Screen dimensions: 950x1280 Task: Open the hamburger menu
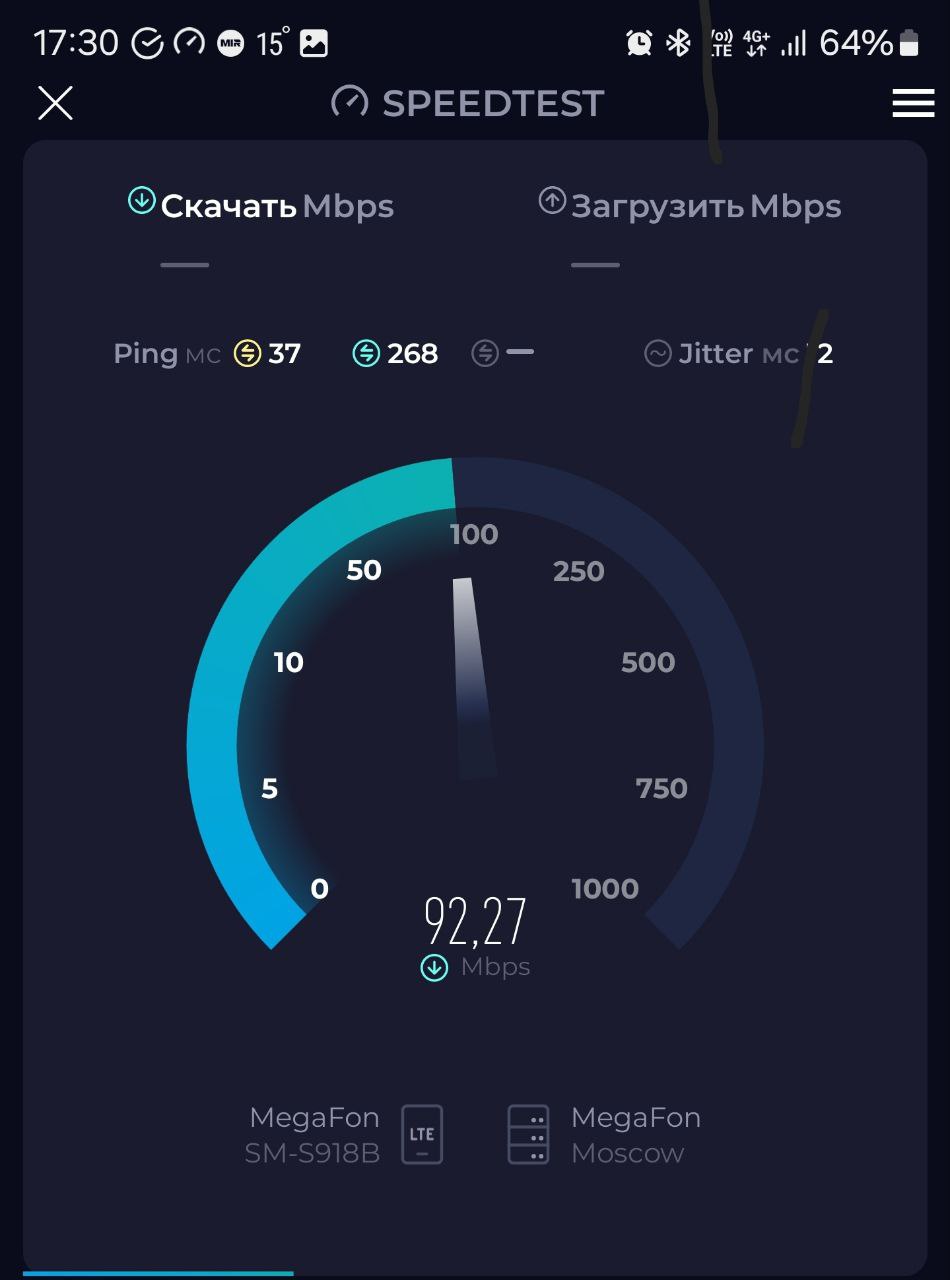pos(912,103)
